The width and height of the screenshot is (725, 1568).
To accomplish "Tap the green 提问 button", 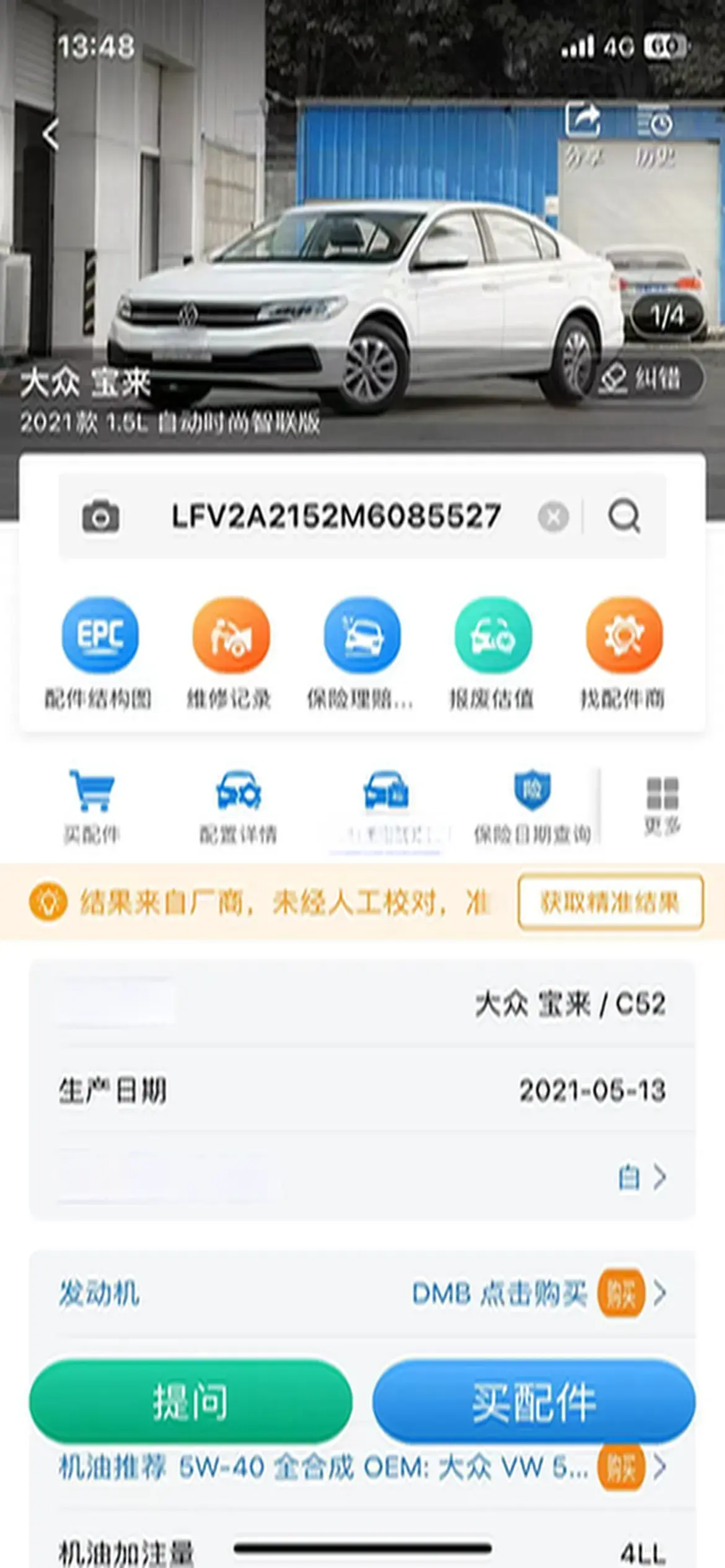I will 191,1401.
